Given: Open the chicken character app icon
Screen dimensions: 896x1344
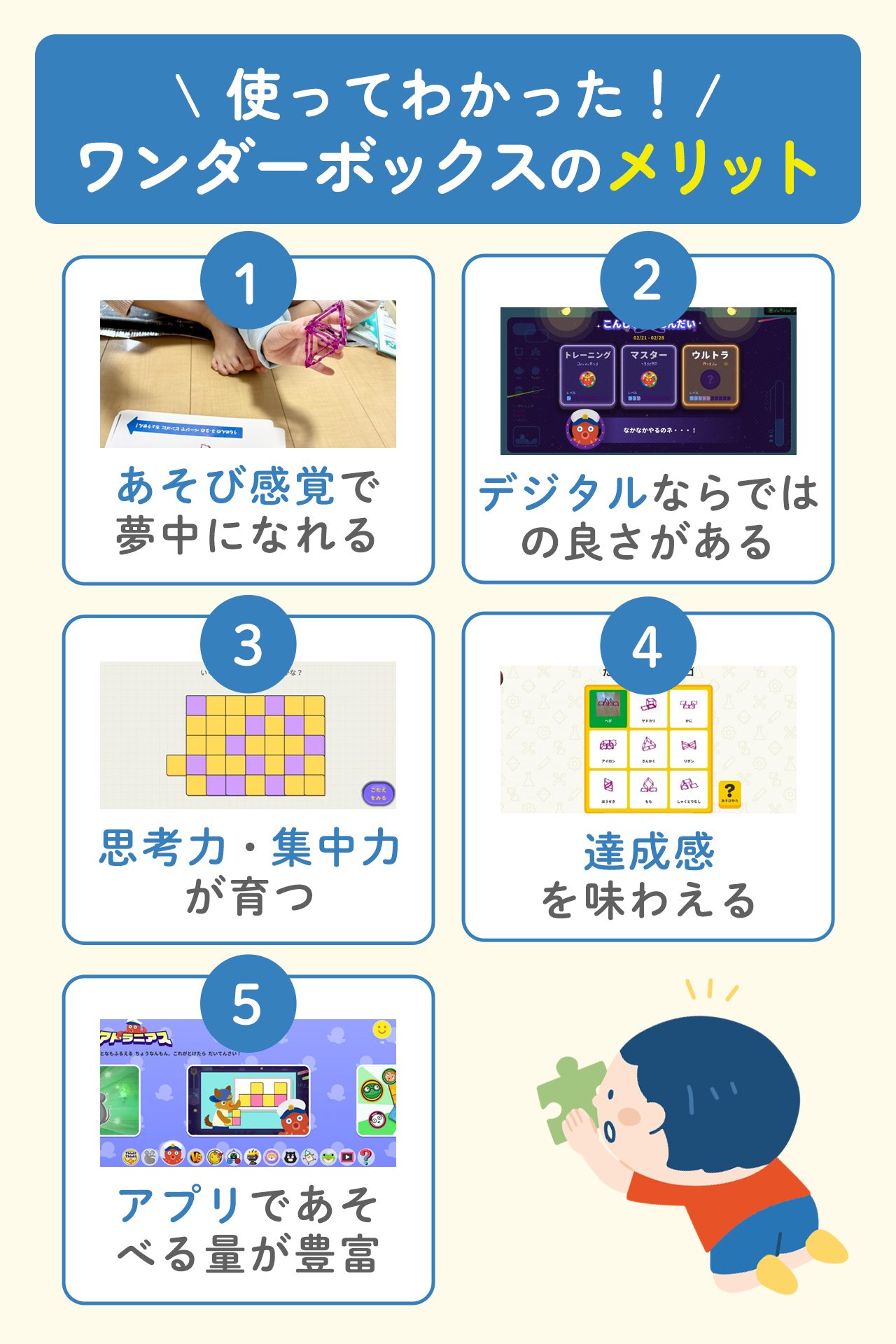Looking at the screenshot, I should 213,1156.
